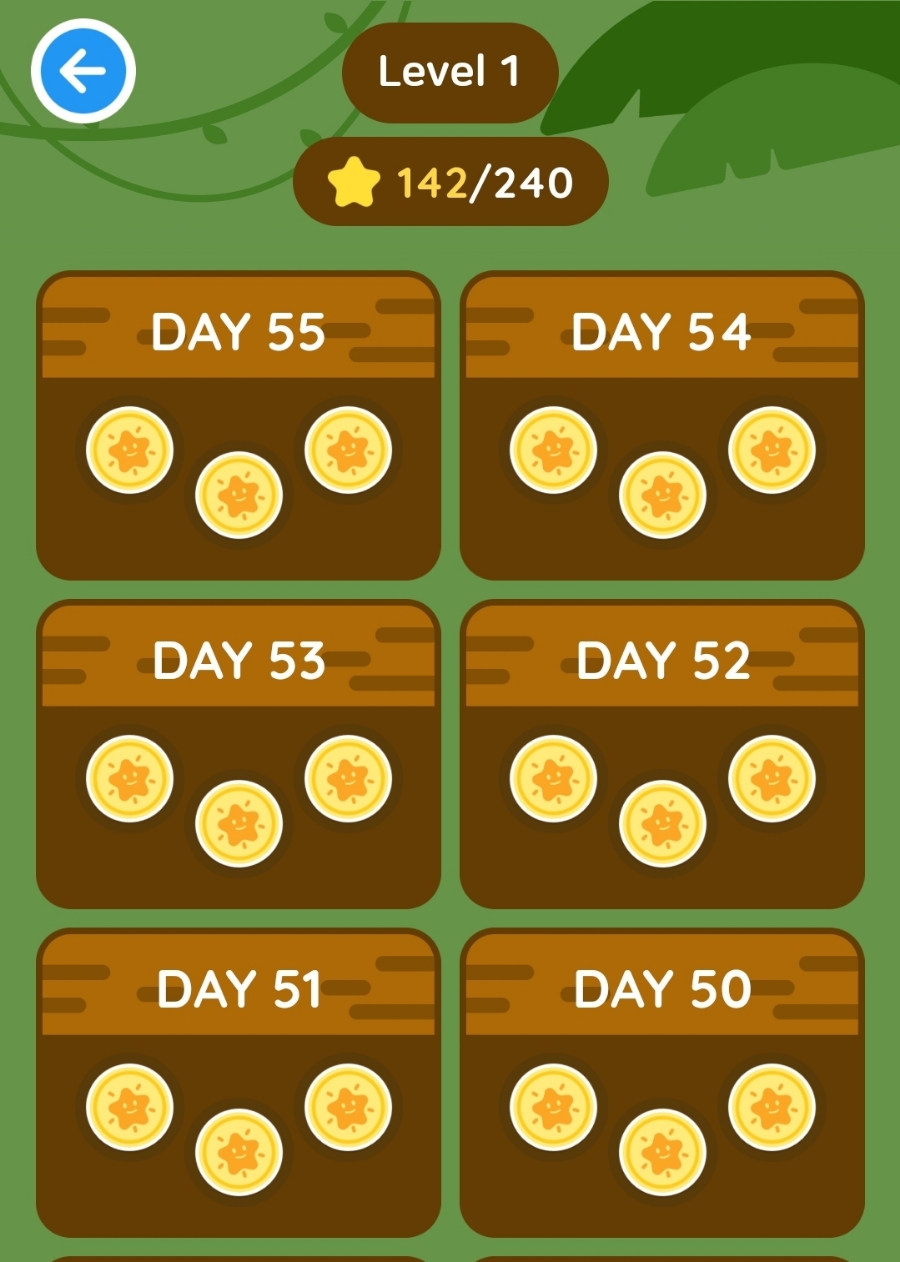900x1262 pixels.
Task: Go back using the blue arrow
Action: pos(83,72)
